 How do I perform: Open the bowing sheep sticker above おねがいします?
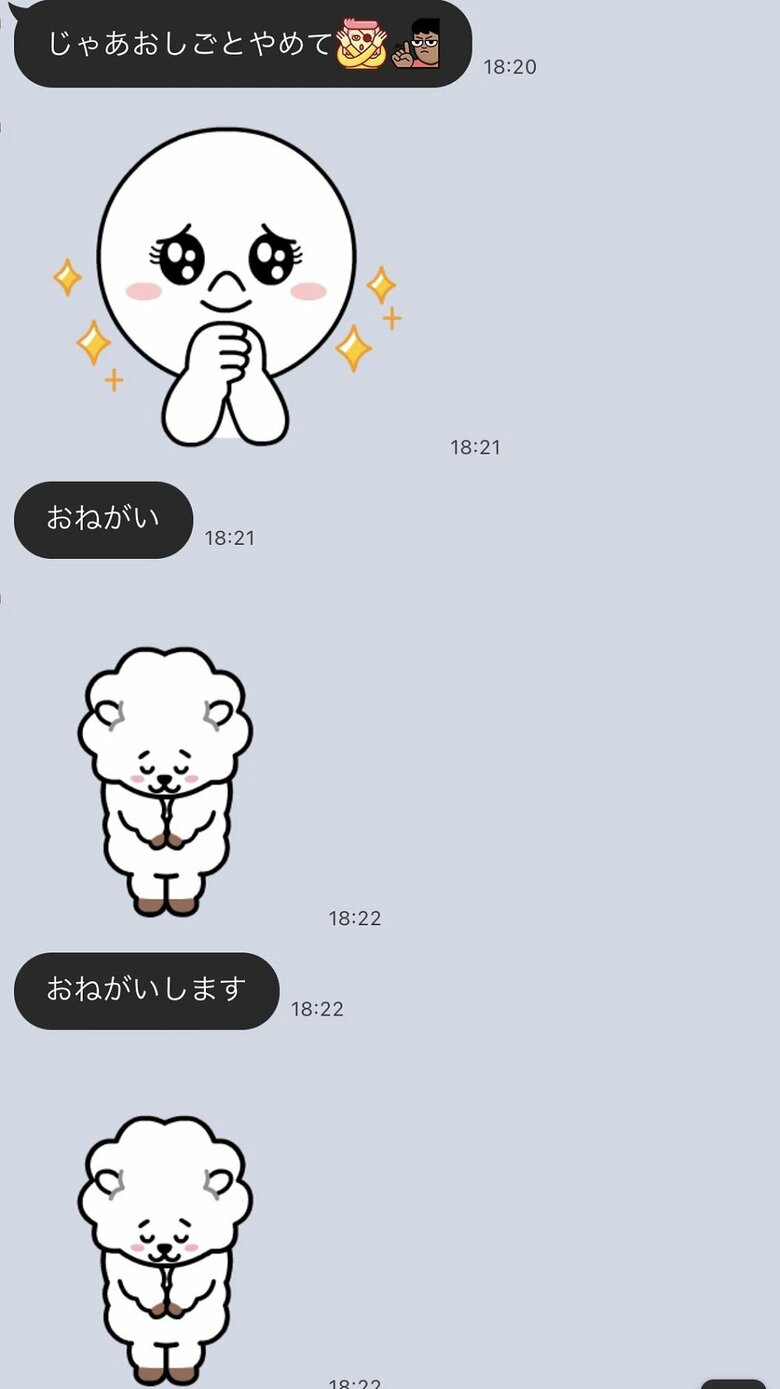coord(166,780)
